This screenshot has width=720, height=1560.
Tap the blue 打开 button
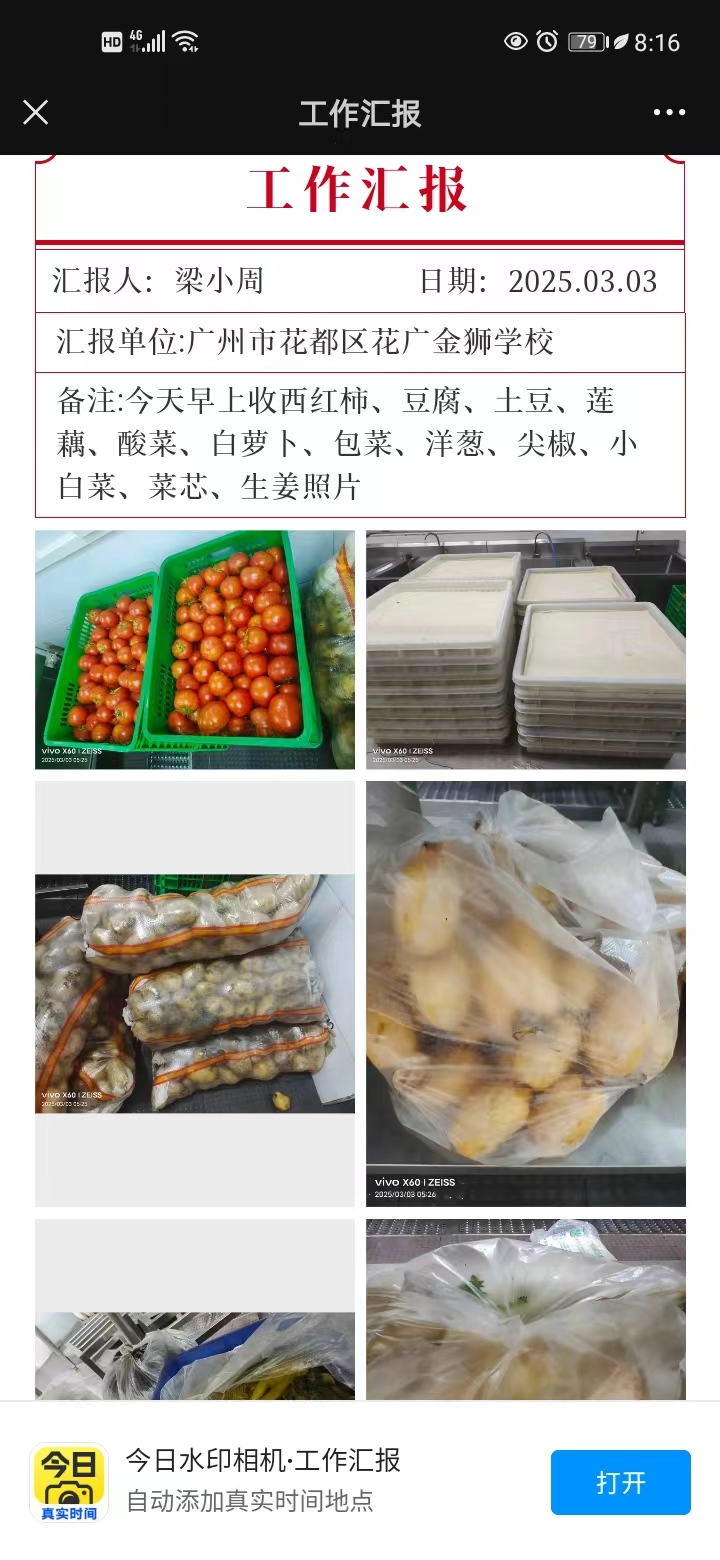620,1482
